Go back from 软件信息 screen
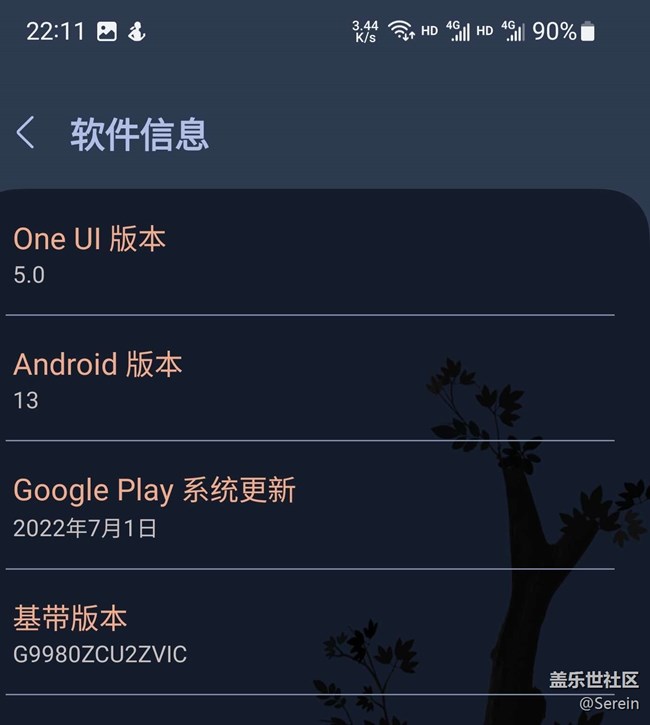The height and width of the screenshot is (725, 650). pos(26,133)
